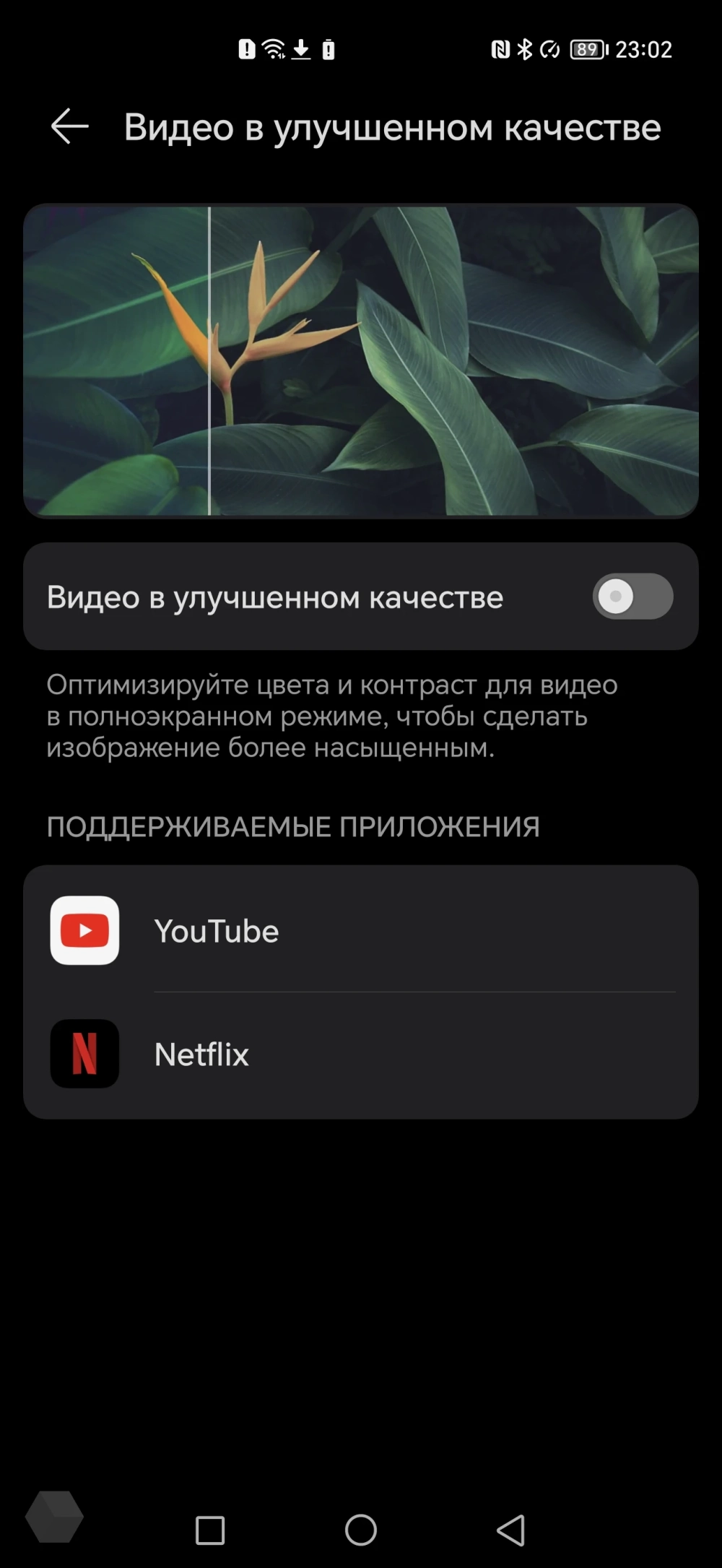Tap the system back triangle button
Screen dimensions: 722x1568
[511, 1530]
